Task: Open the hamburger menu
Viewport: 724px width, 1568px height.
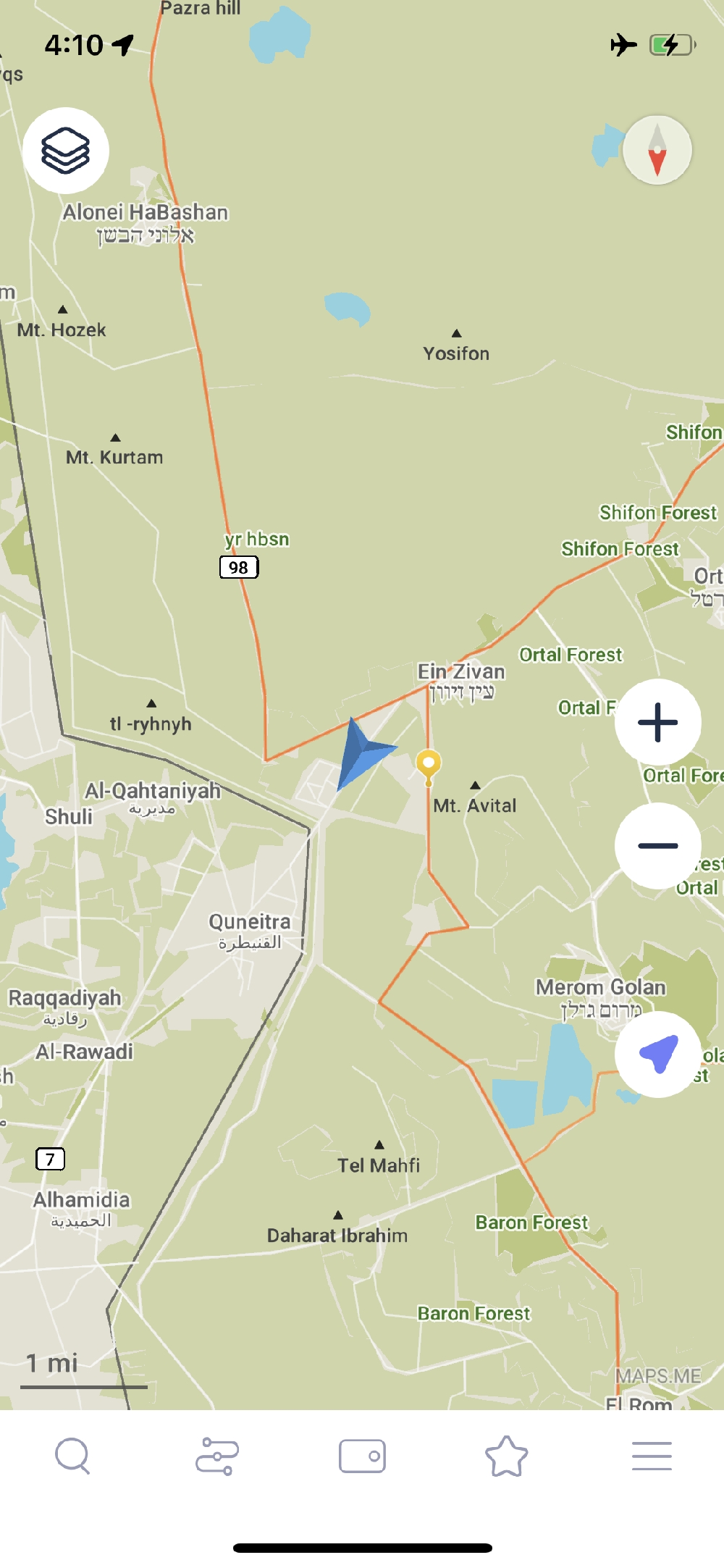Action: (652, 1456)
